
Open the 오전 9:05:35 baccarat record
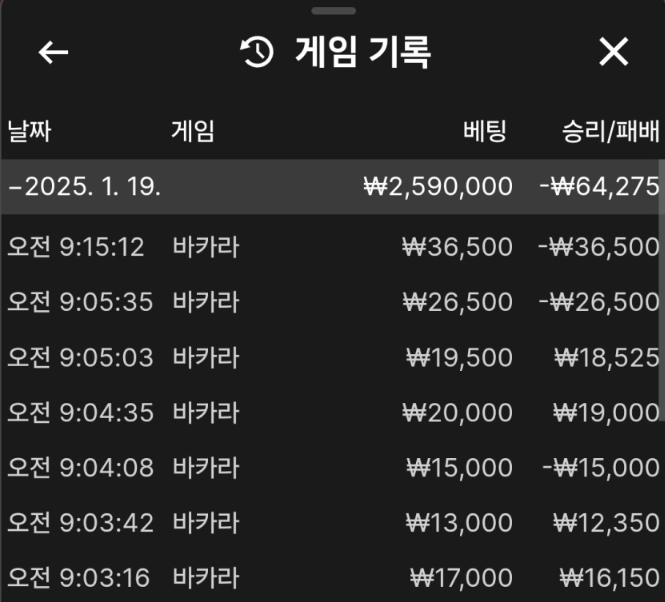coord(330,302)
